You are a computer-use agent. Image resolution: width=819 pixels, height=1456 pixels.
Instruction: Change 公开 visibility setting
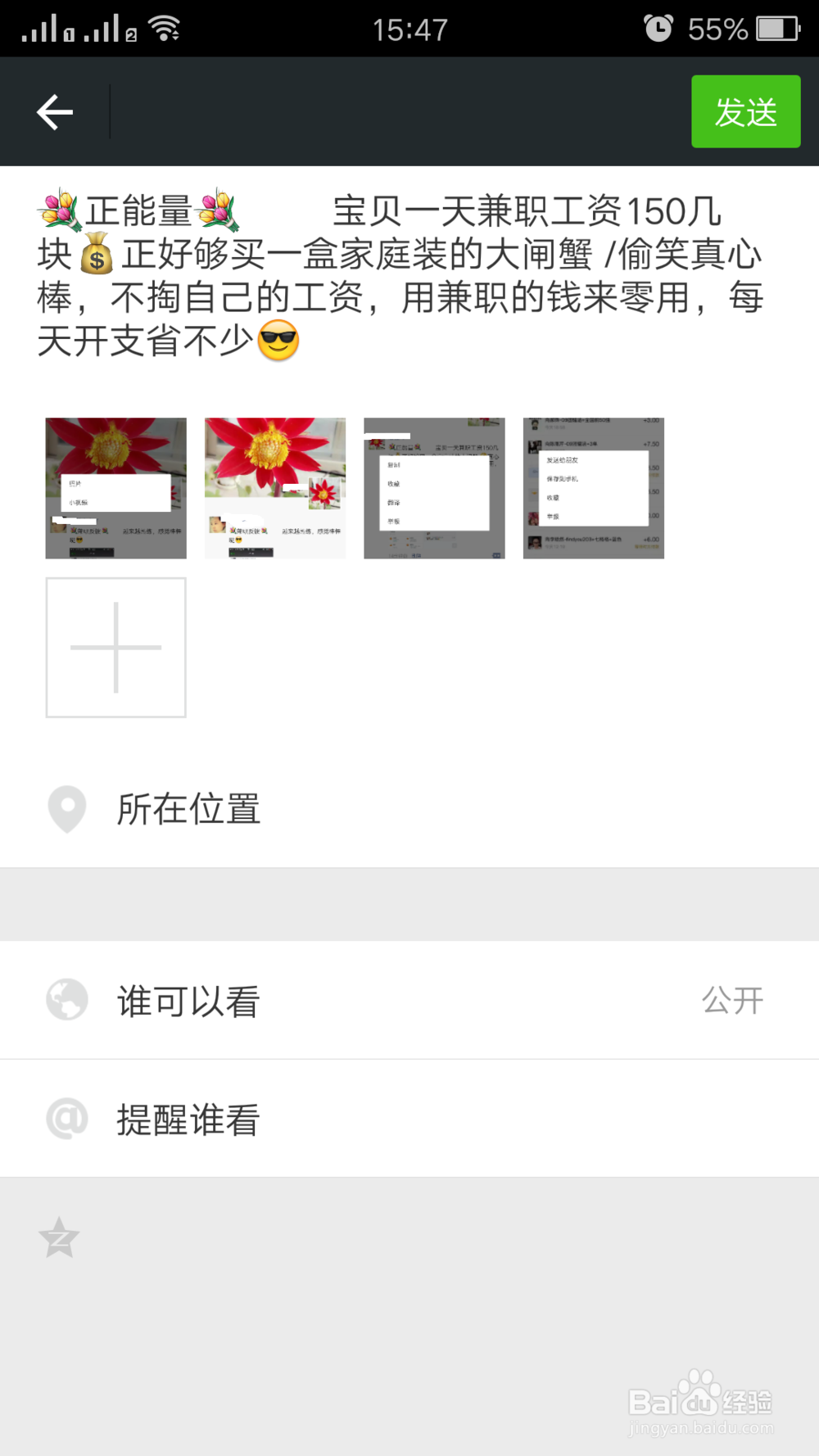point(733,999)
